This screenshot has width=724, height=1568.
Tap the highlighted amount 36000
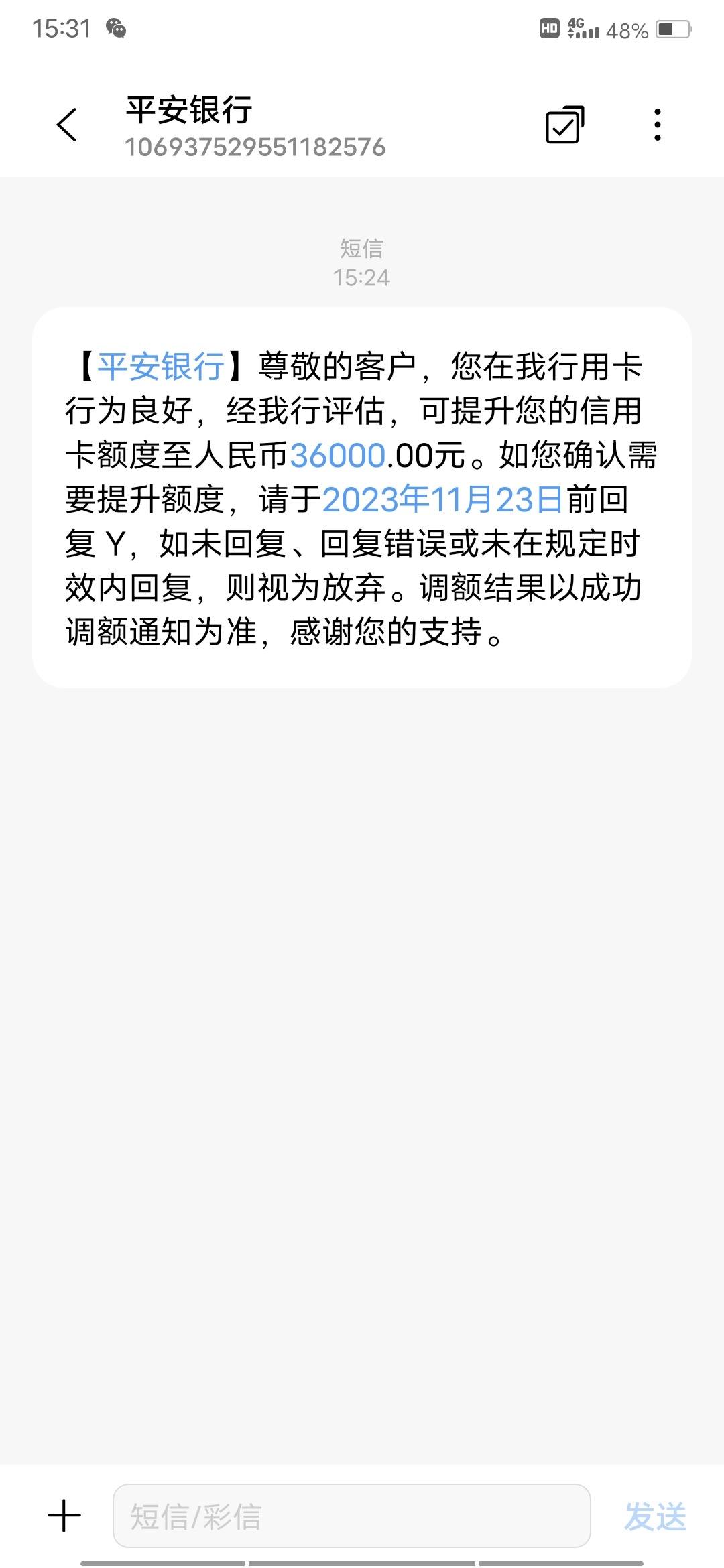(x=338, y=455)
